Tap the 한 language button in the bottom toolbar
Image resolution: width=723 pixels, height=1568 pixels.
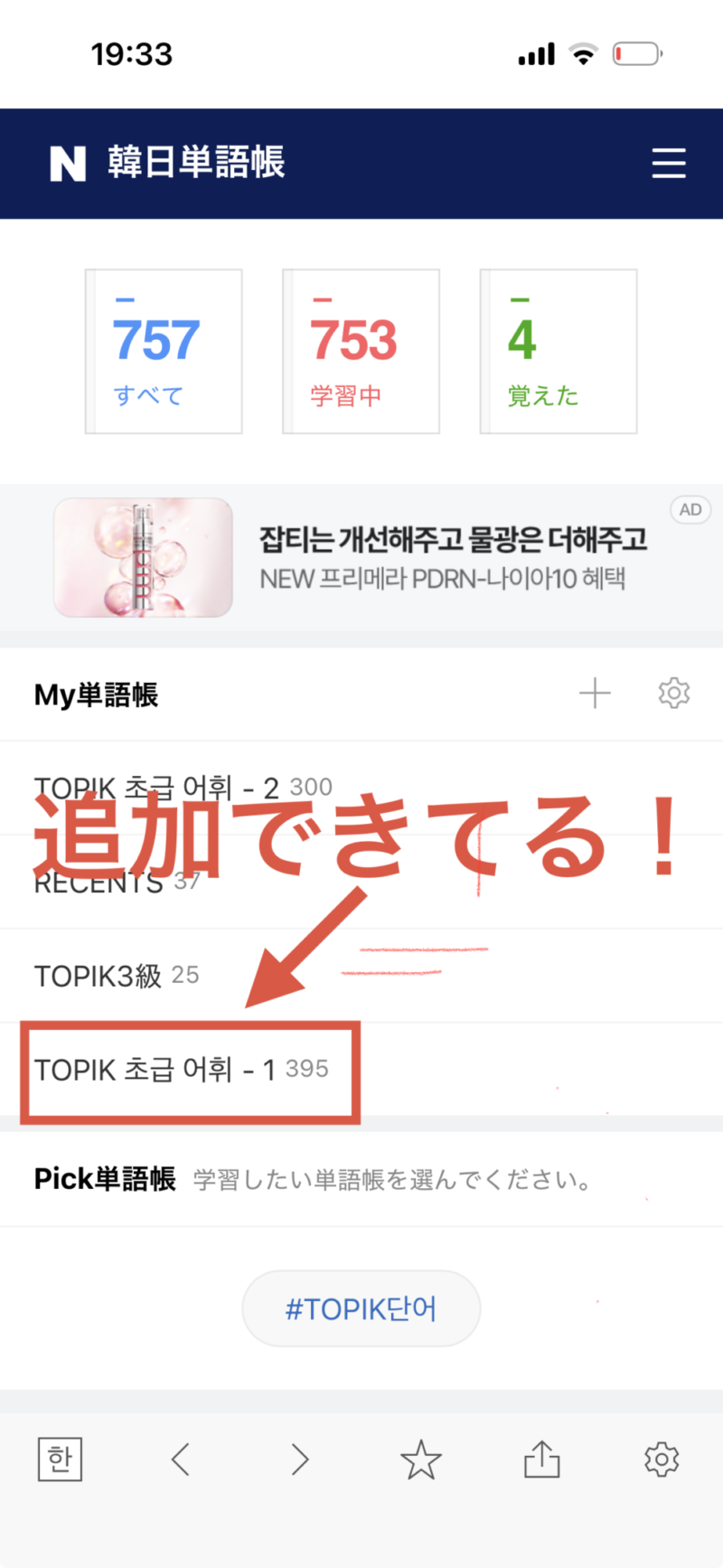(60, 1459)
